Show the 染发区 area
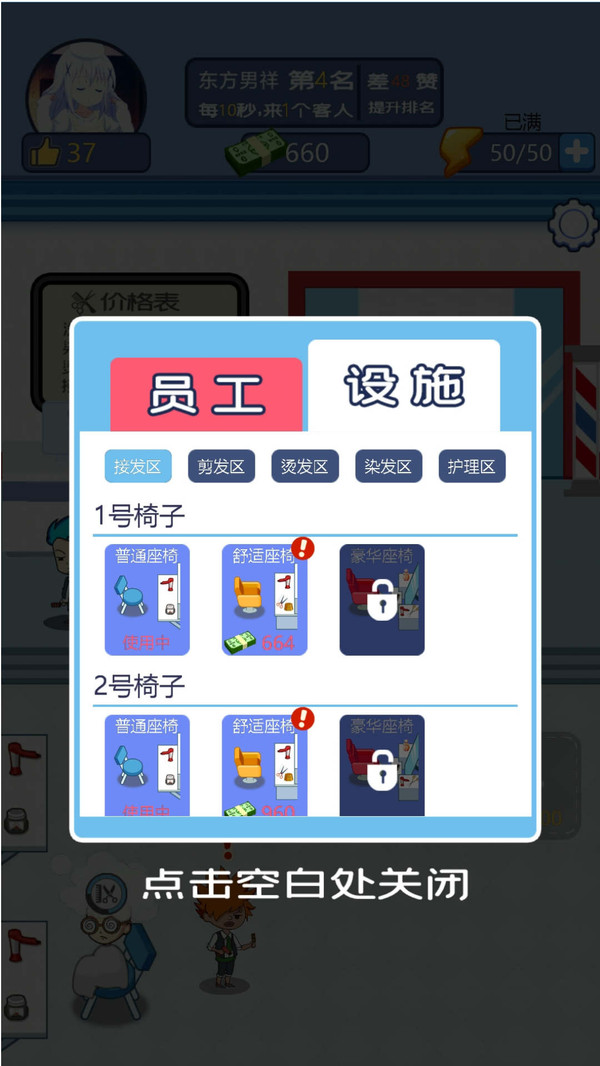This screenshot has width=600, height=1066. (388, 467)
